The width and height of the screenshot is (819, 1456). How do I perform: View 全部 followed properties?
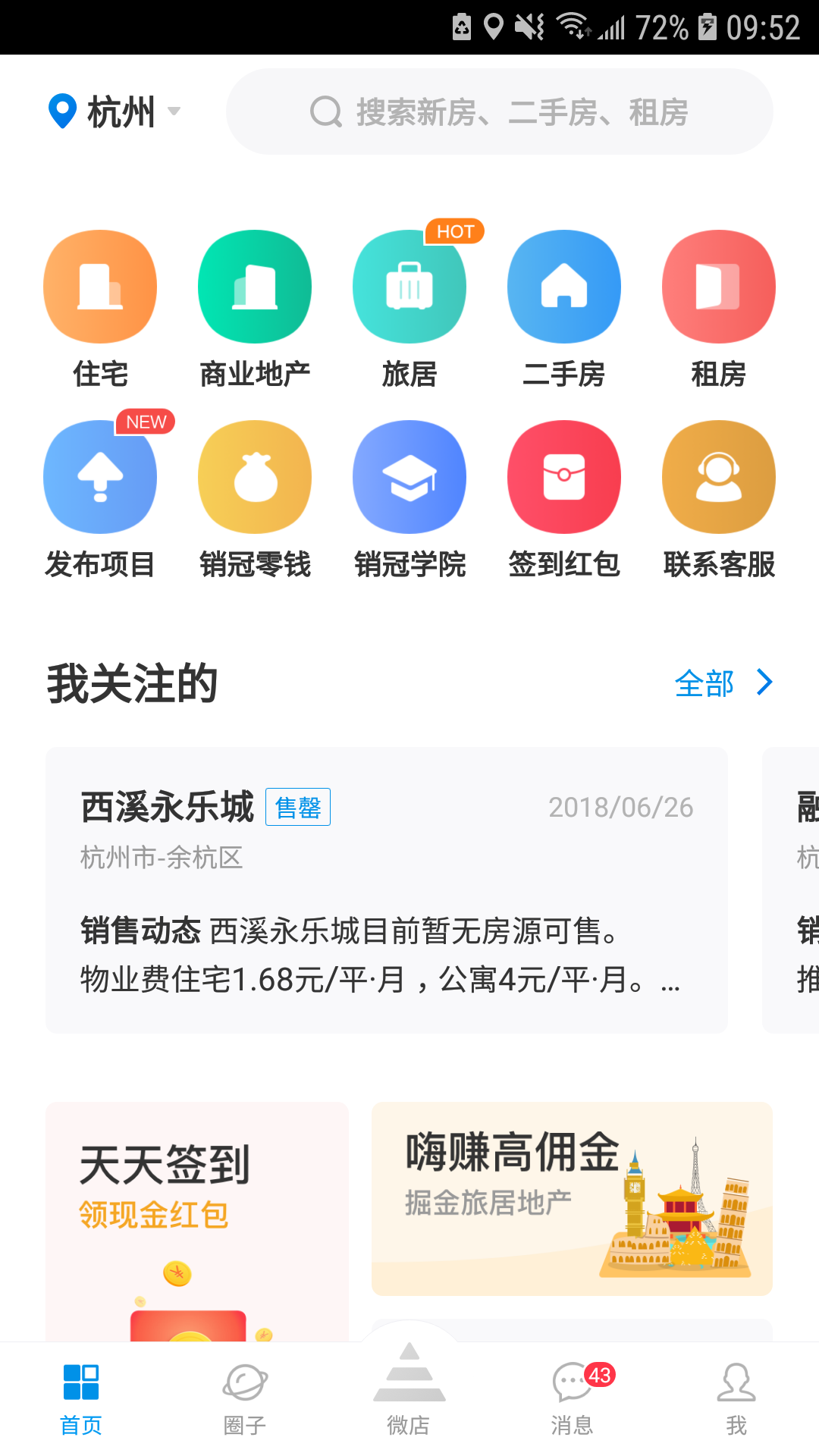tap(722, 683)
